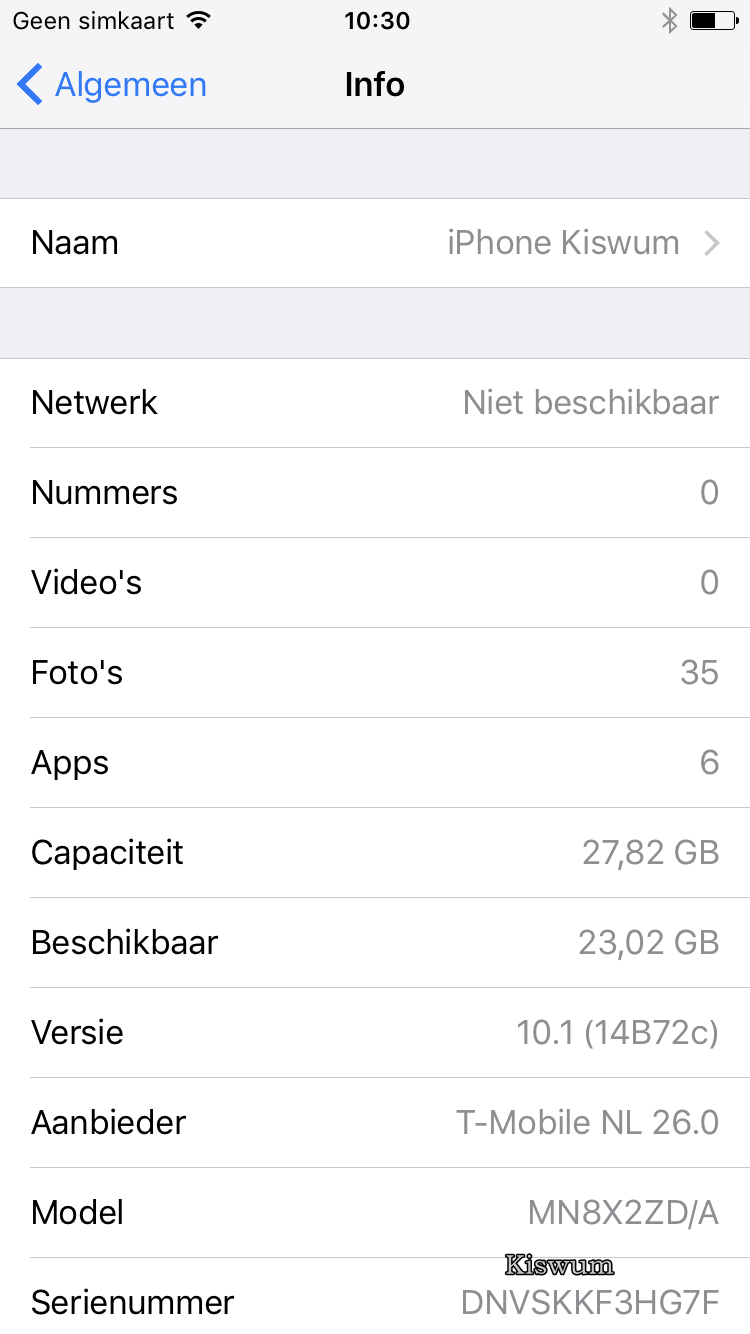Open the Naam row to rename iPhone

coord(375,243)
